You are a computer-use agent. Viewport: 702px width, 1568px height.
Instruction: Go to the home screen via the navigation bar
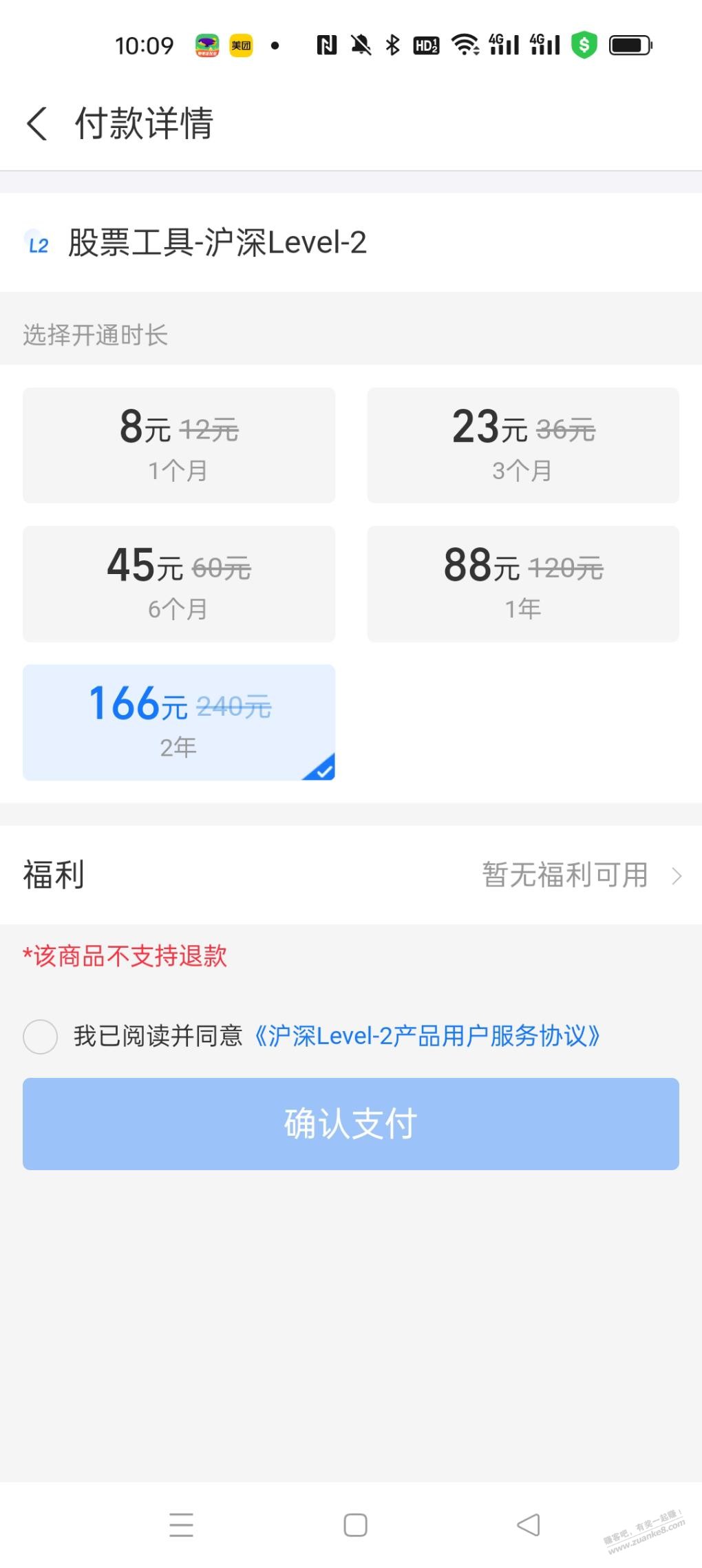pos(355,1525)
